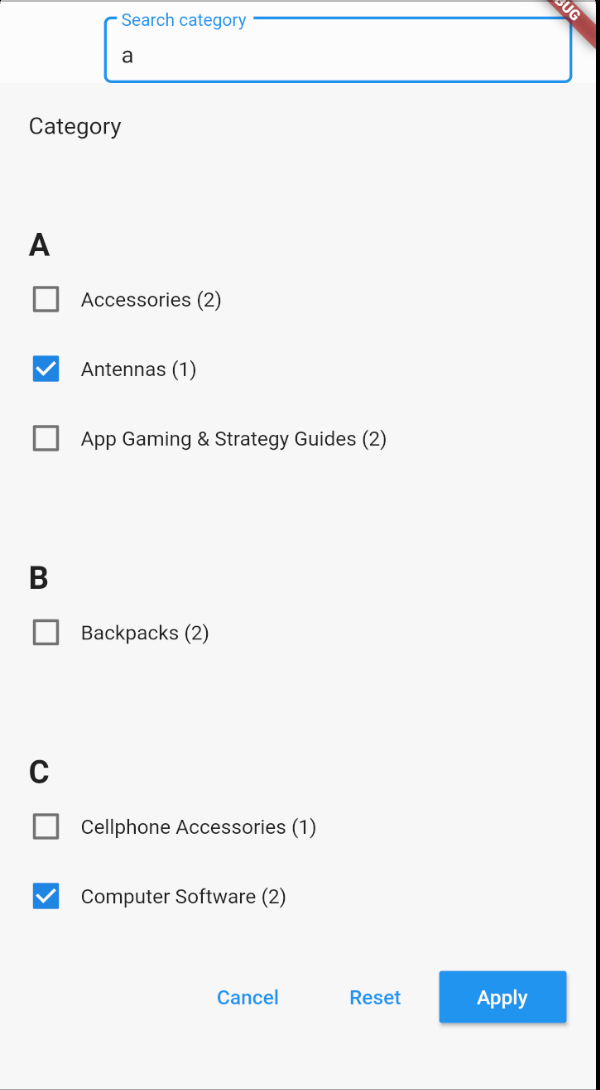Check Cellphone Accessories (1)
This screenshot has width=600, height=1090.
coord(46,827)
